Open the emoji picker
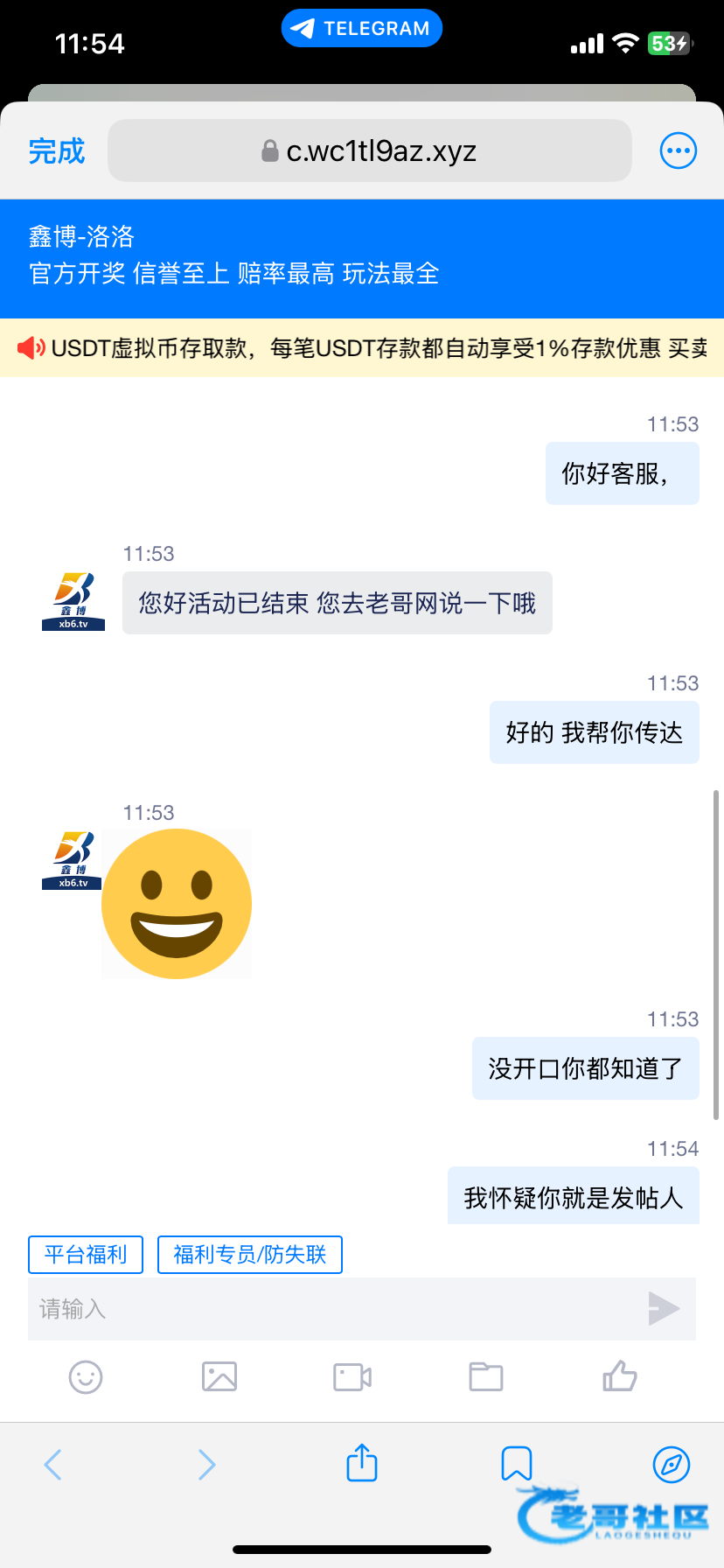Viewport: 724px width, 1568px height. click(86, 1377)
